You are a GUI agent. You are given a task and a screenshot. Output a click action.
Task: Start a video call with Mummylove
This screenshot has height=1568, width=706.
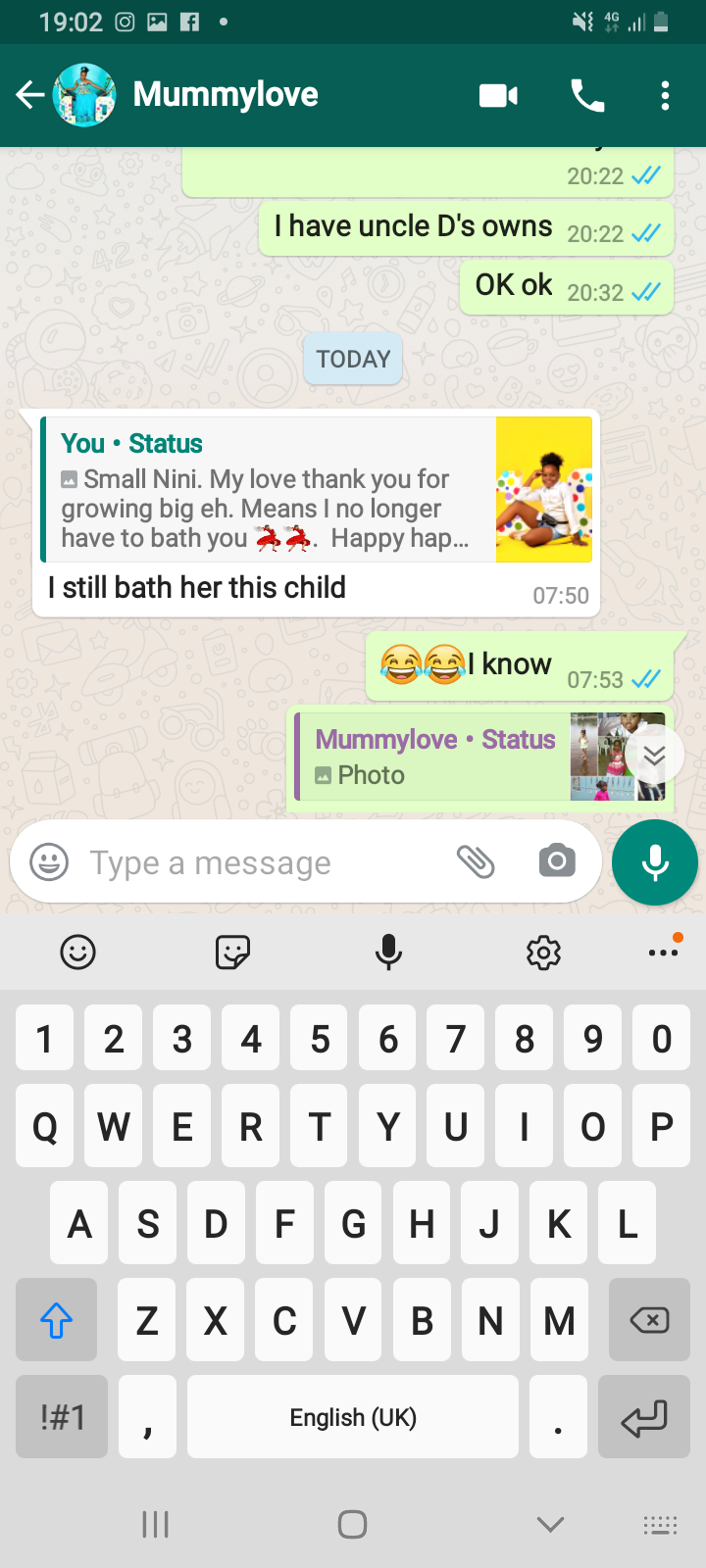click(498, 95)
